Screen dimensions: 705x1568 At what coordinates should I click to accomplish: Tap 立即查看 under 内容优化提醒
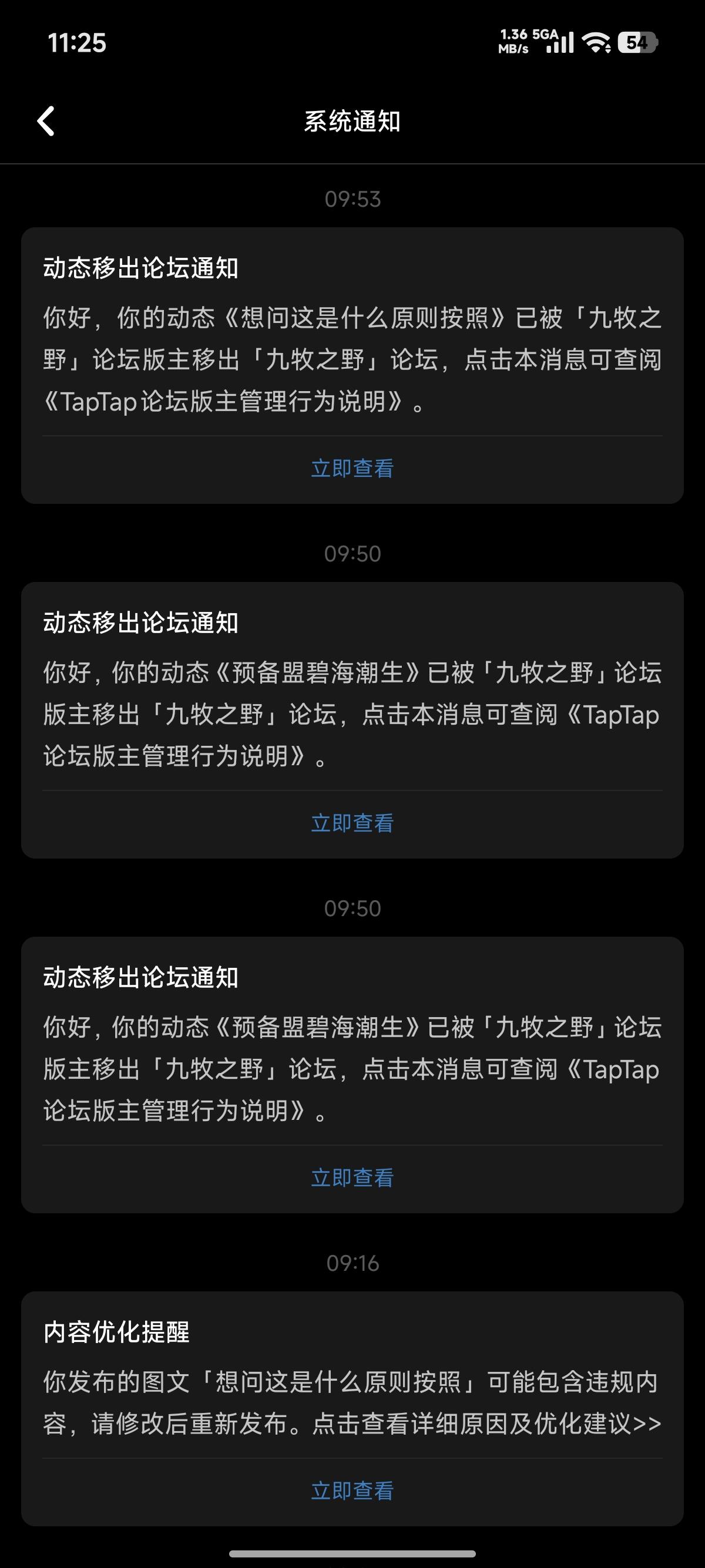pyautogui.click(x=352, y=1490)
